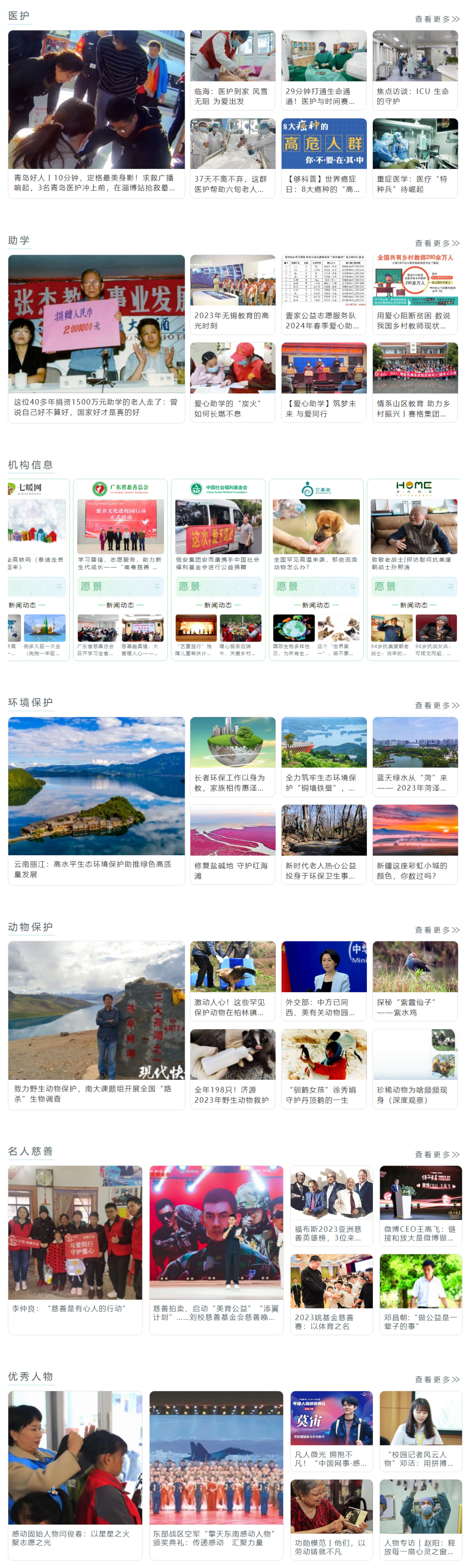Open 全年198只 济源野生动物救护 article
The width and height of the screenshot is (466, 1568).
(x=232, y=1094)
